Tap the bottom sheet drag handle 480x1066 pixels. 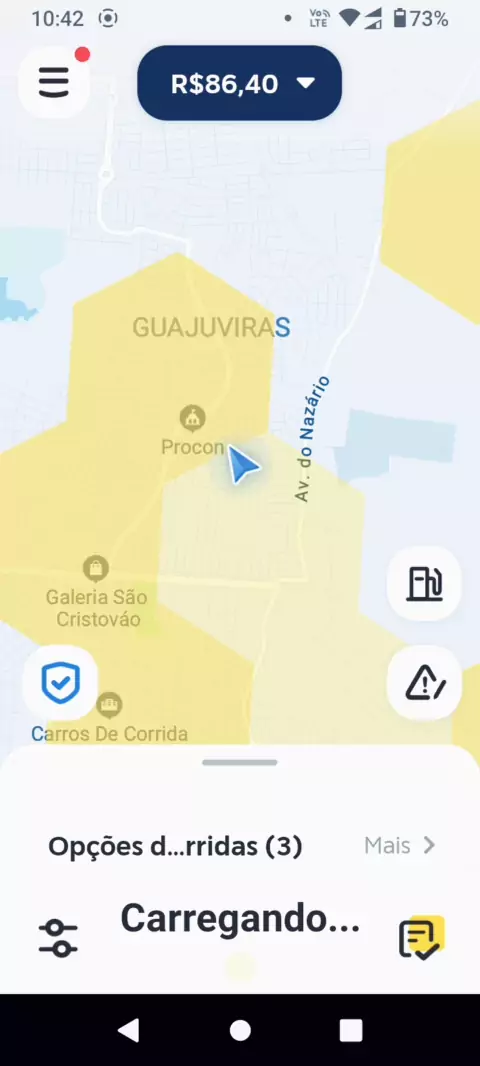pyautogui.click(x=240, y=762)
